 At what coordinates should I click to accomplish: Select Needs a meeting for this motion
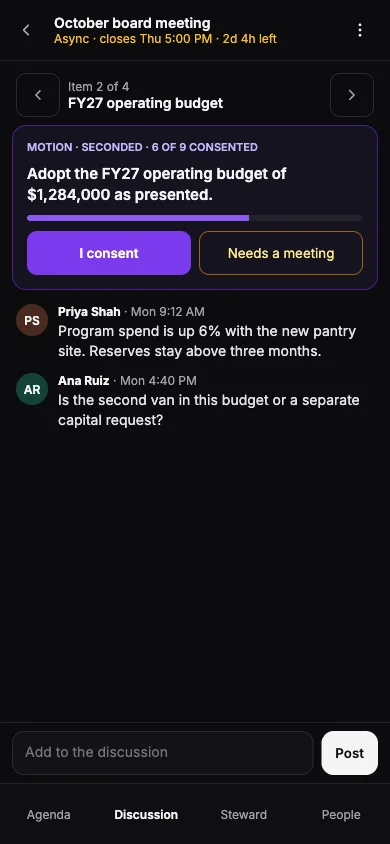coord(281,253)
